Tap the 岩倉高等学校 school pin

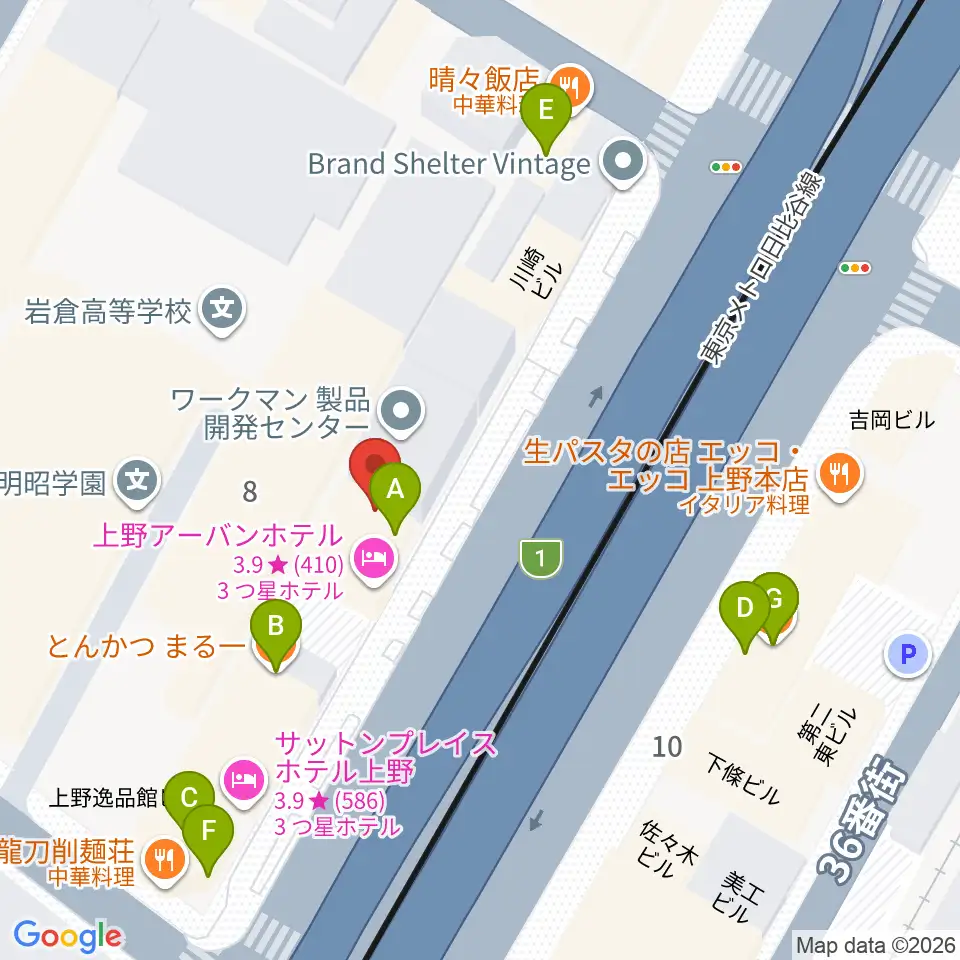click(x=222, y=310)
